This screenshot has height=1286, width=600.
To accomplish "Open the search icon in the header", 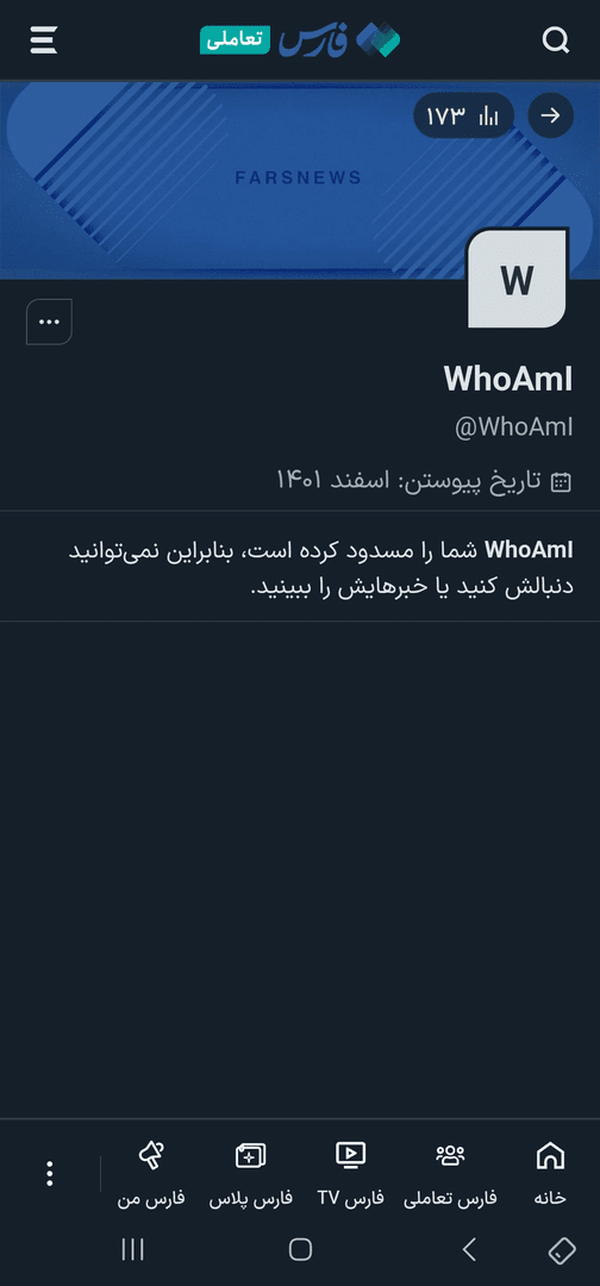I will coord(555,40).
